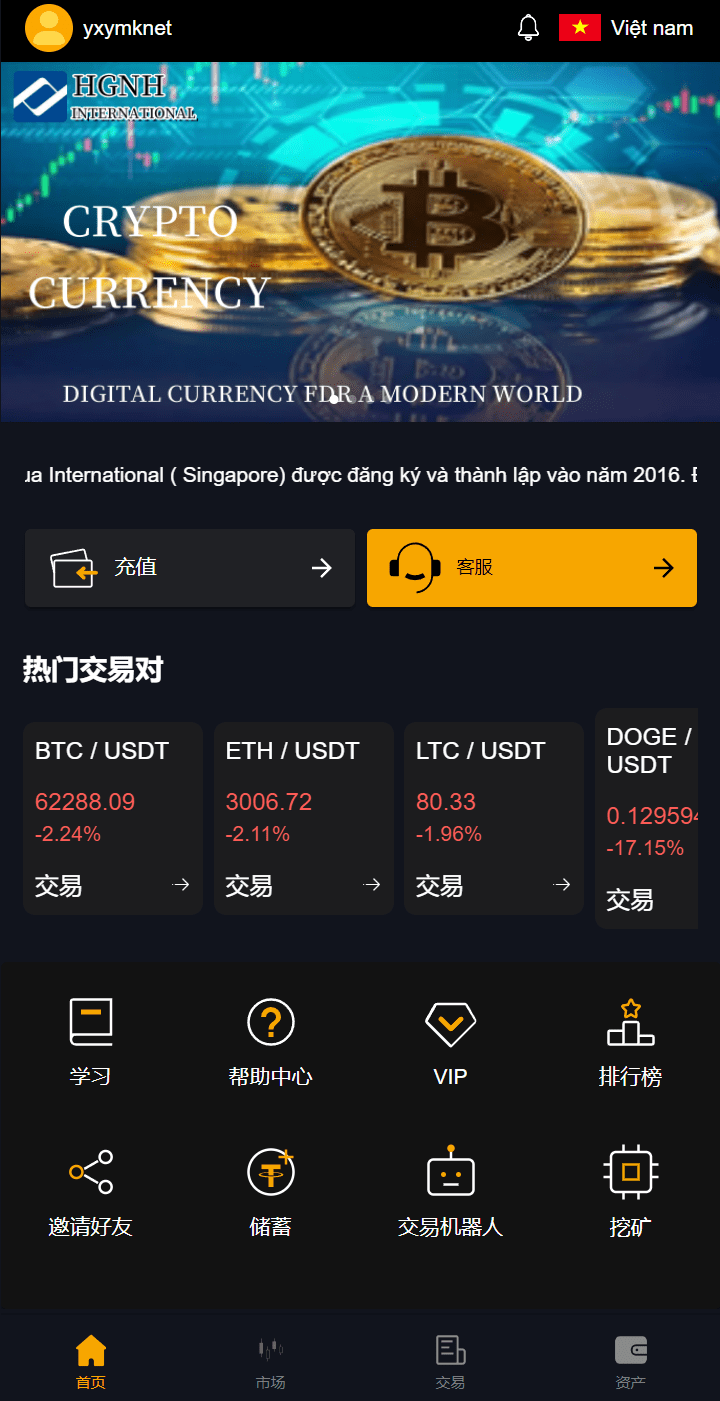This screenshot has width=720, height=1401.
Task: Switch to the 资产 assets tab
Action: (x=630, y=1362)
